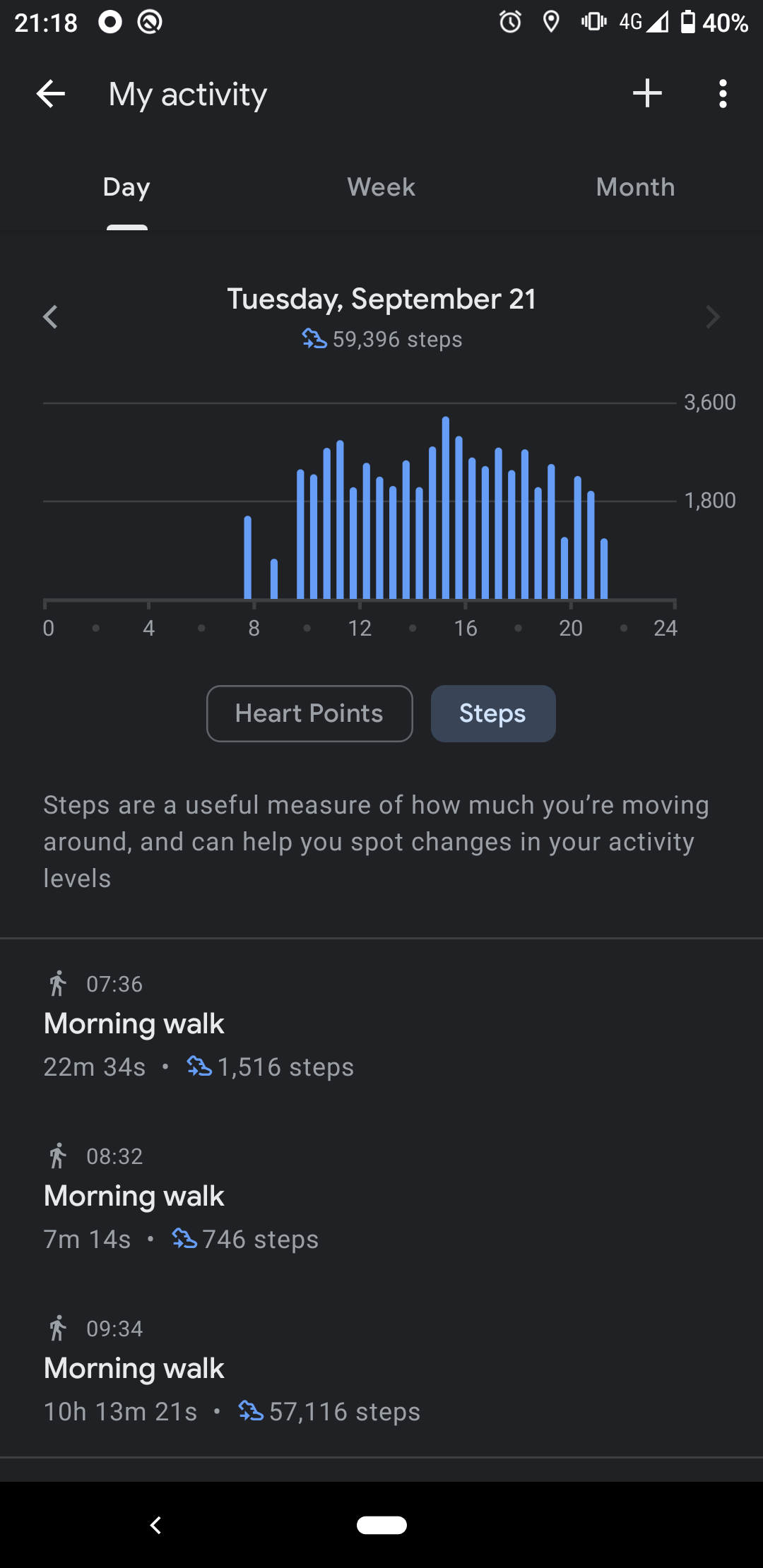Show the Heart Points chart
763x1568 pixels.
click(x=309, y=713)
